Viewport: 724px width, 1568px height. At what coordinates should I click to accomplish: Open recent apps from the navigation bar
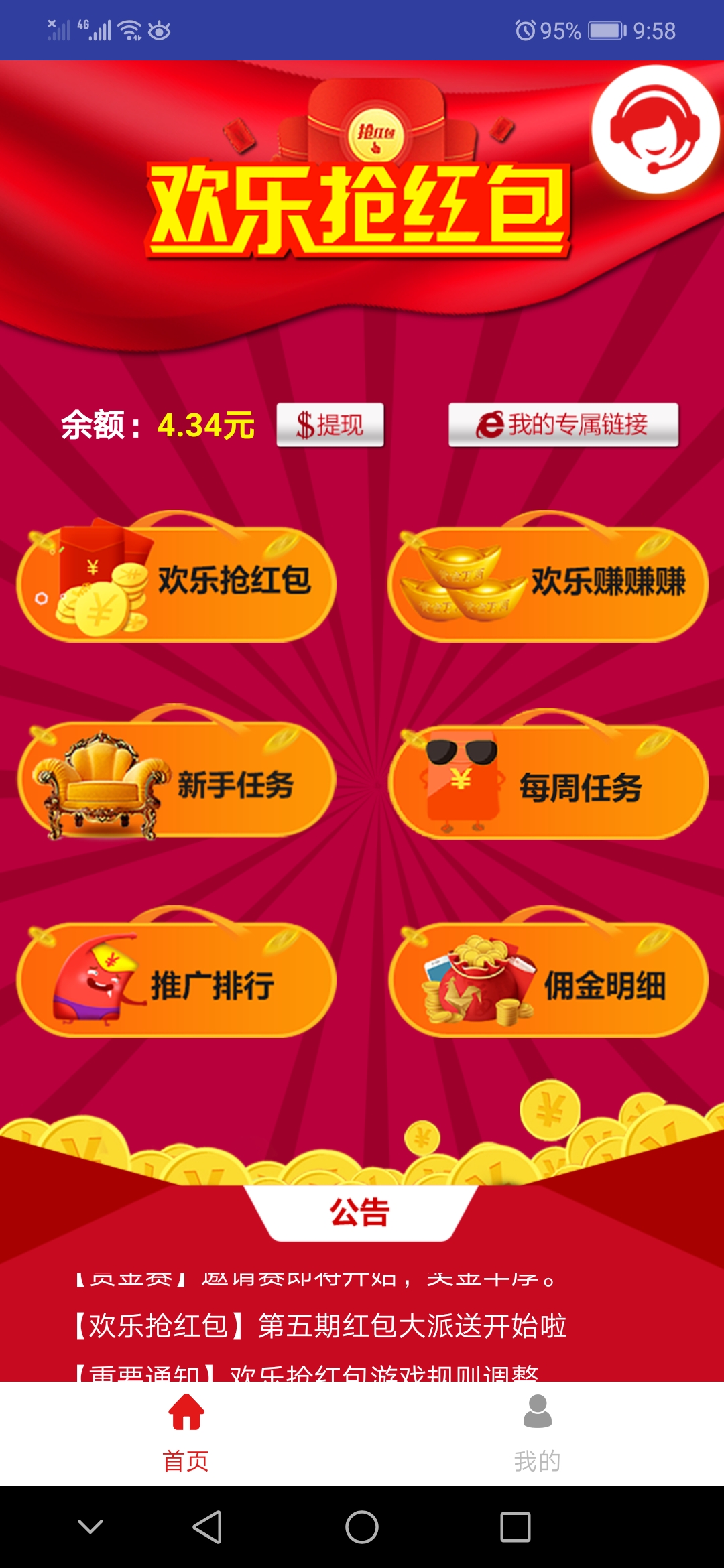515,1527
